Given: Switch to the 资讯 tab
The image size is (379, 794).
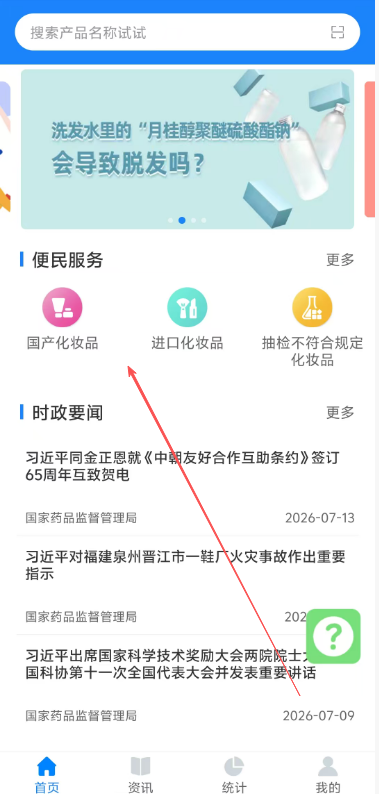Looking at the screenshot, I should coord(140,775).
